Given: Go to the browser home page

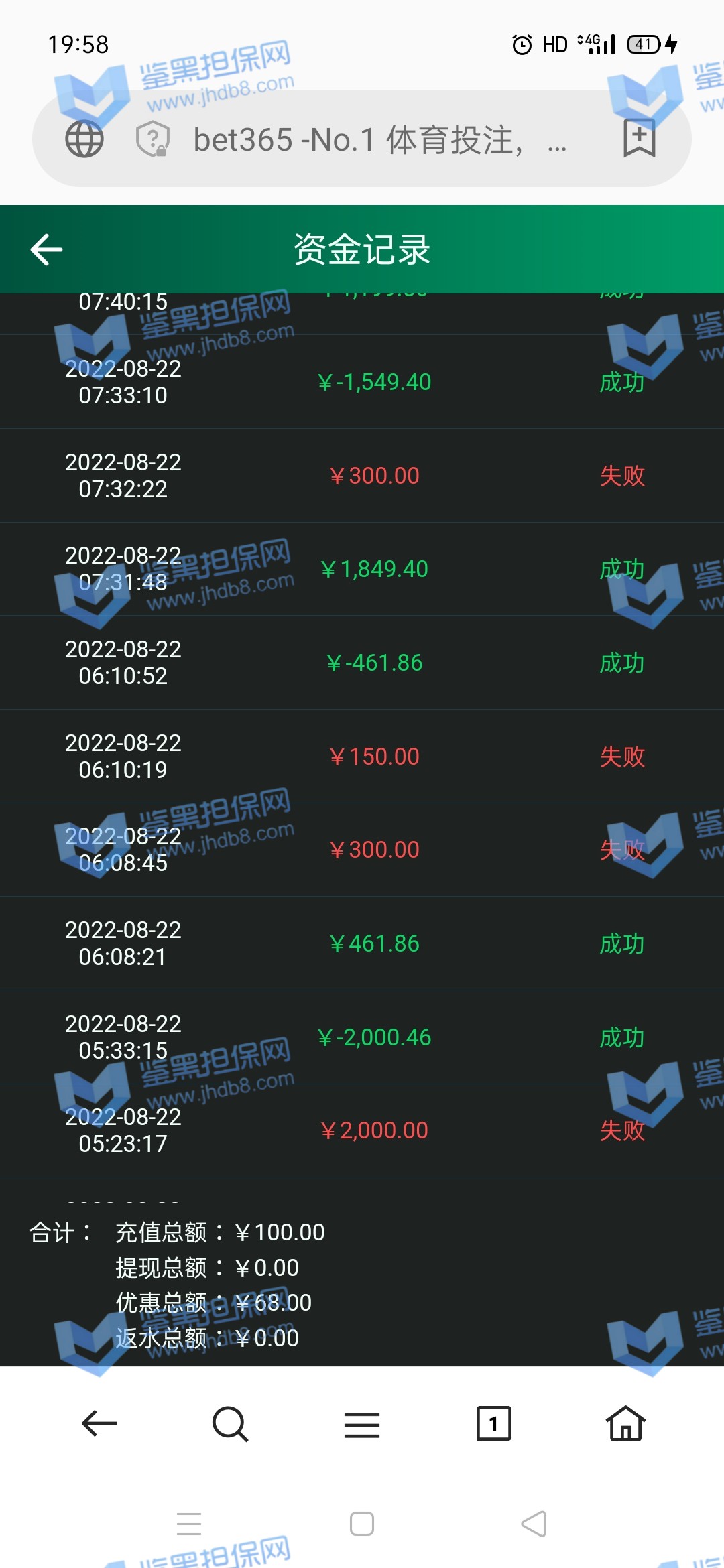Looking at the screenshot, I should click(625, 1423).
